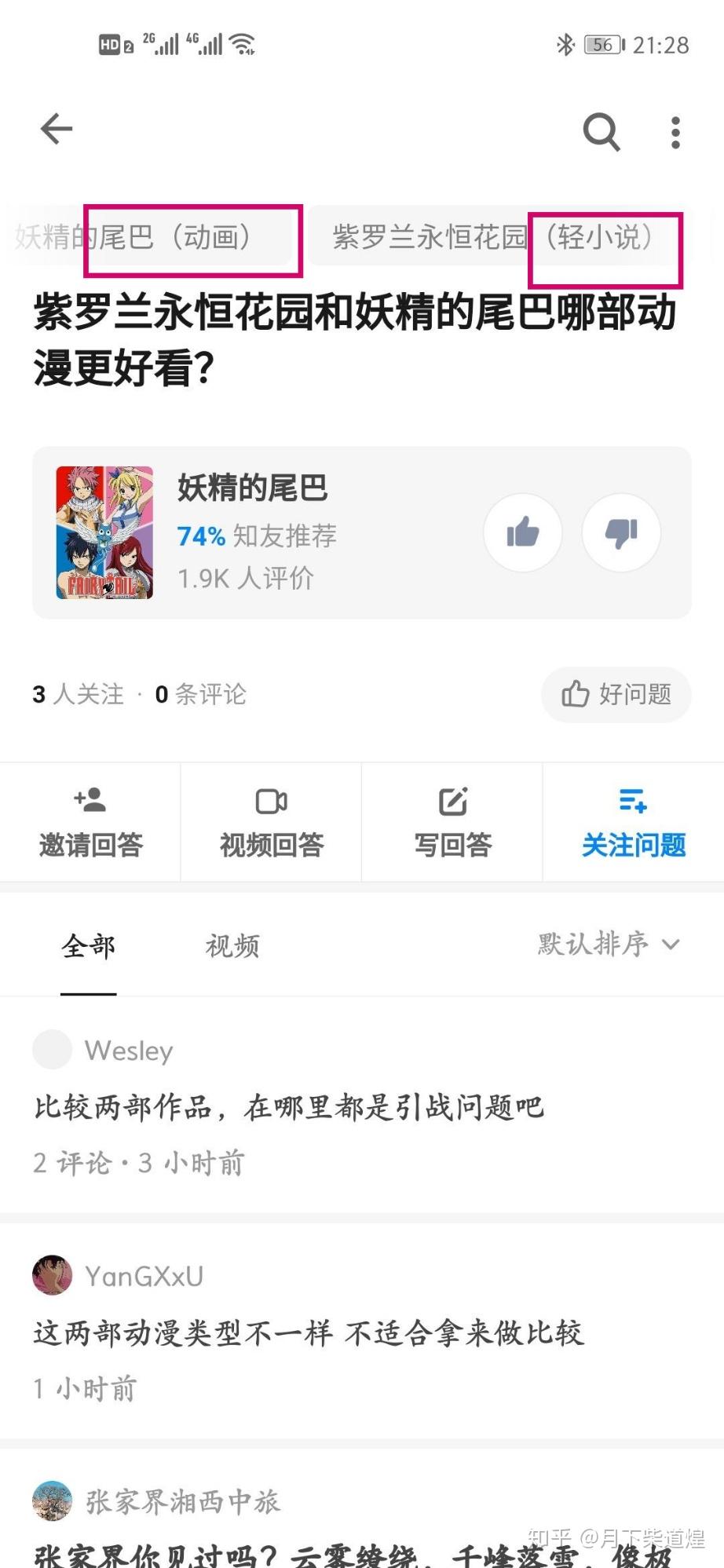Select the 紫罗兰永恒花园（轻小说）topic chip
This screenshot has height=1568, width=724.
pyautogui.click(x=493, y=237)
